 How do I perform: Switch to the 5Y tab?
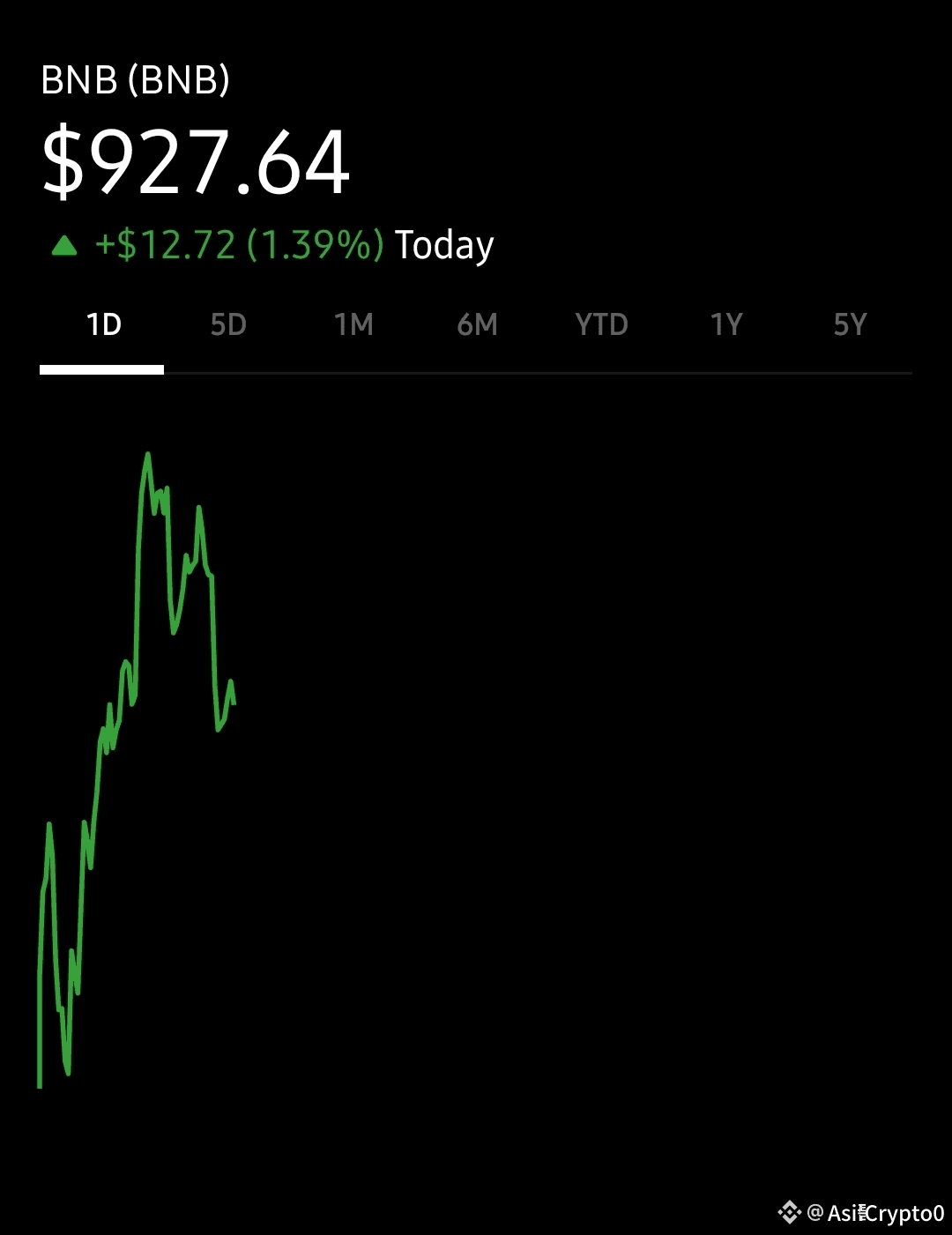(850, 325)
